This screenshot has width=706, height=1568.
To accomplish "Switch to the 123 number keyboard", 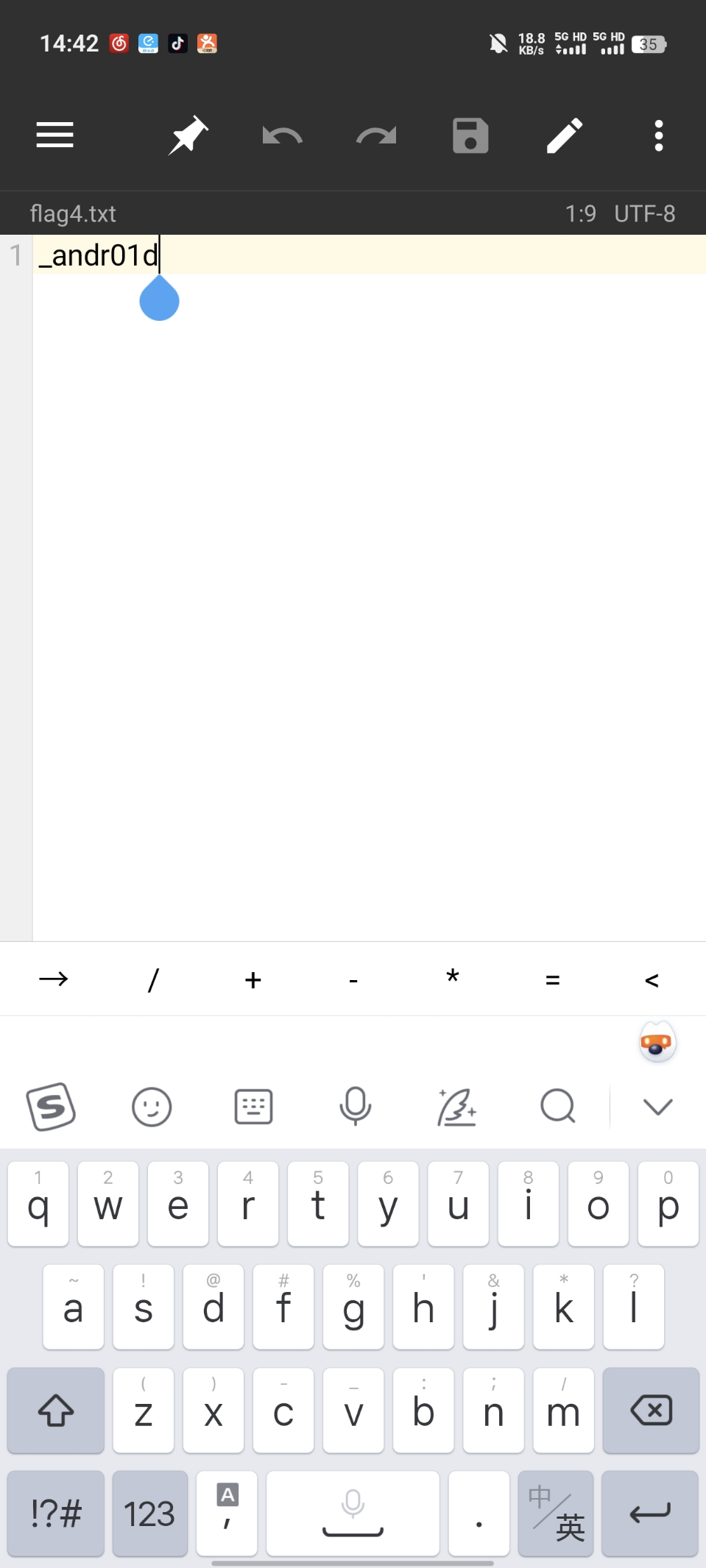I will pyautogui.click(x=149, y=1514).
